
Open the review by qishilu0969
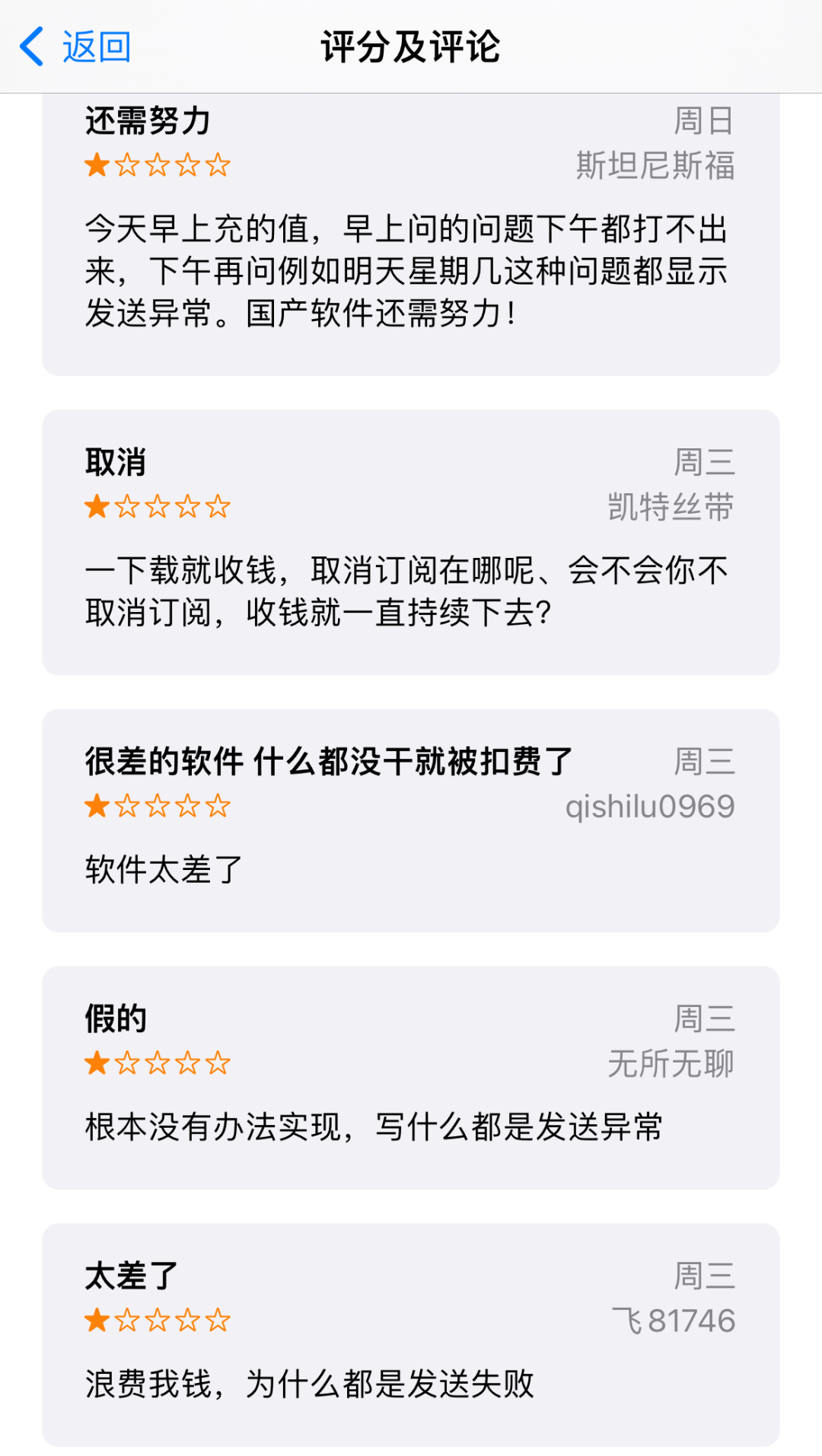point(411,820)
